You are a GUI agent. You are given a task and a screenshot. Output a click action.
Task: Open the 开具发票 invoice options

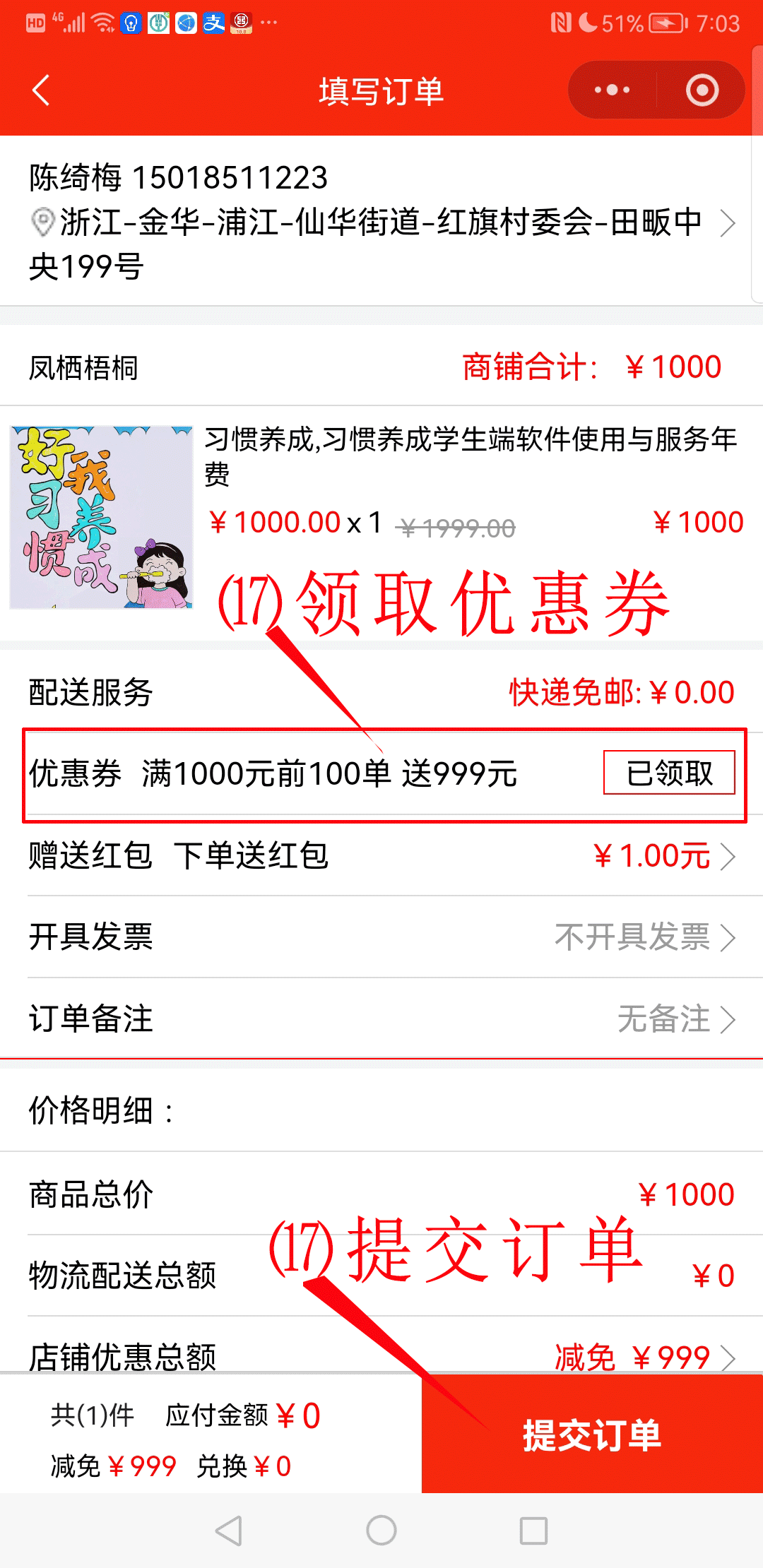(x=381, y=937)
